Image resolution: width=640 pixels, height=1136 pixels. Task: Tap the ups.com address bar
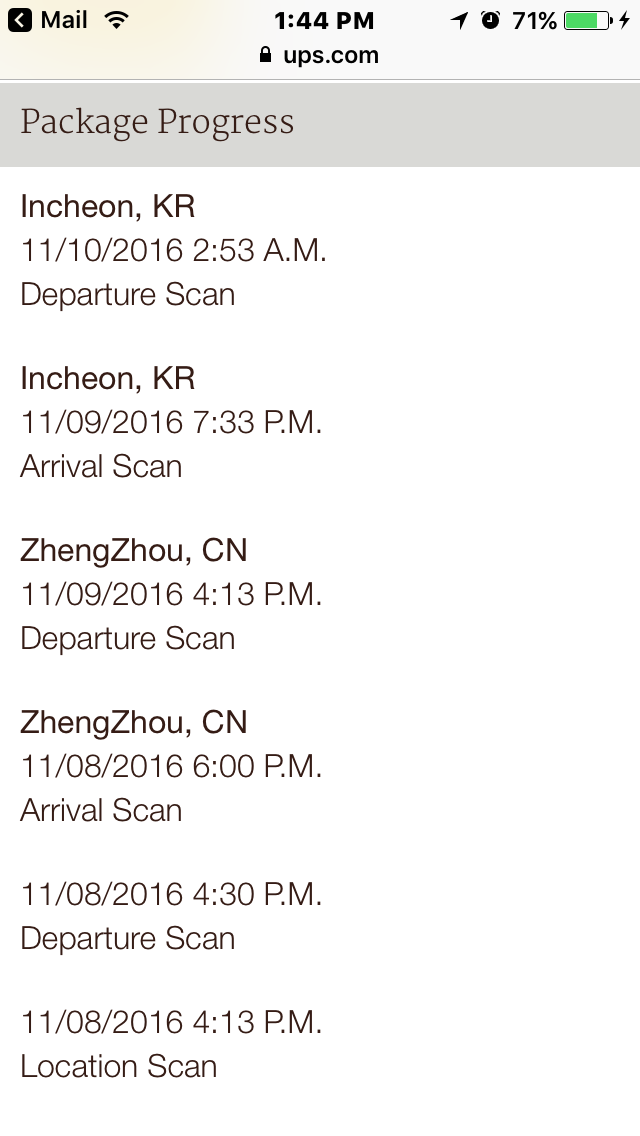tap(319, 55)
